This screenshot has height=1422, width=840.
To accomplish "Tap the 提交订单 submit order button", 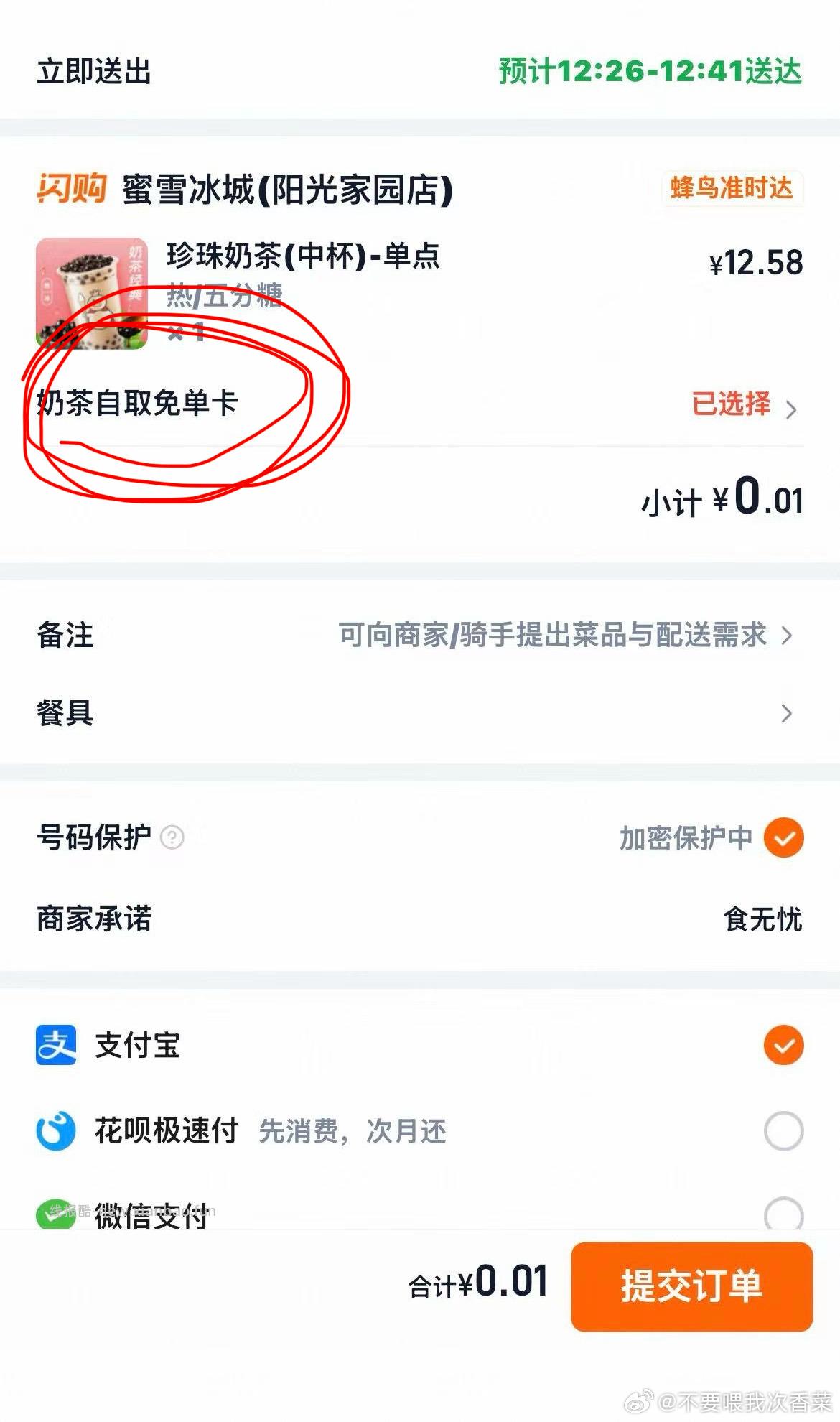I will [691, 1286].
